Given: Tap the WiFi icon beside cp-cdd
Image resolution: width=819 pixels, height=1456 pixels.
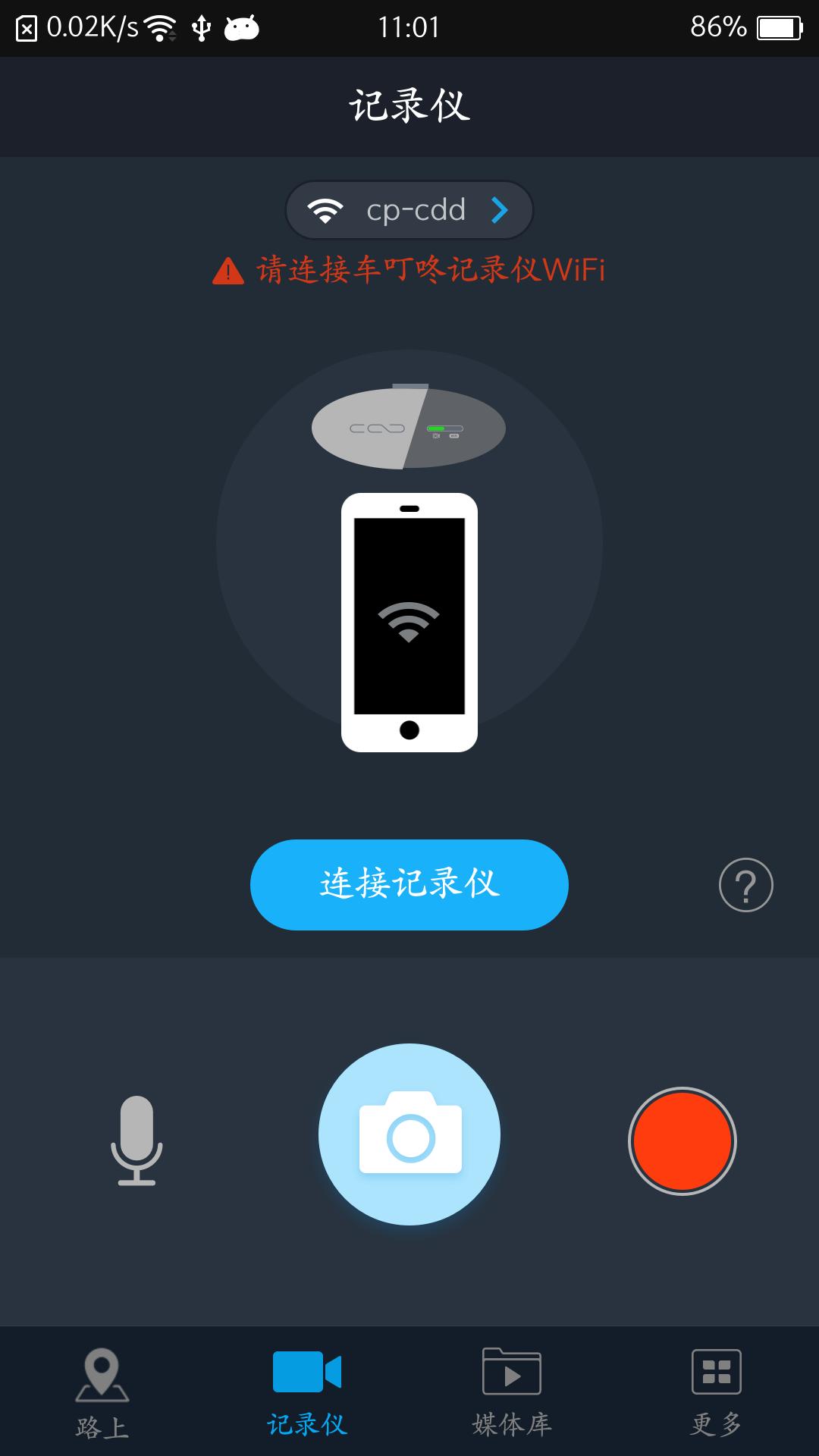Looking at the screenshot, I should (326, 210).
